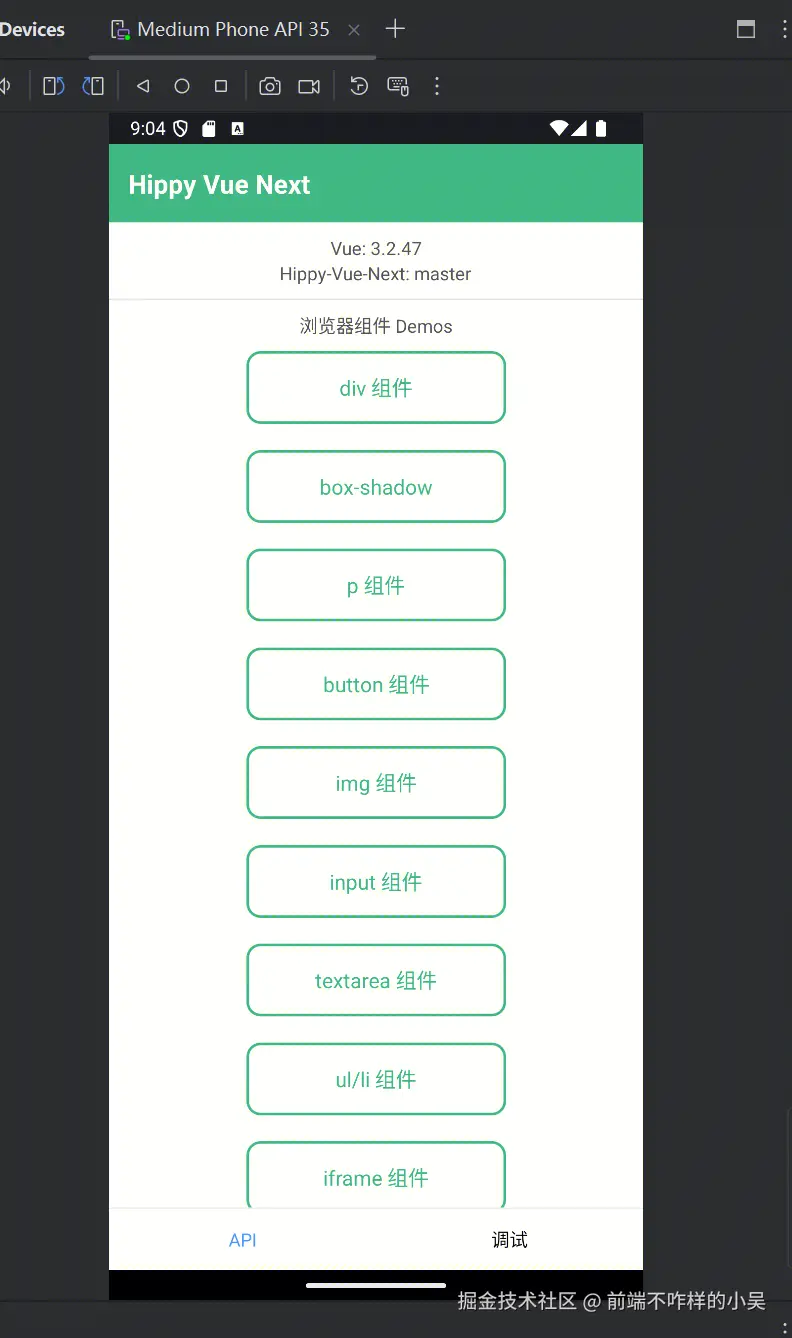Select the p 组件 demo

376,586
